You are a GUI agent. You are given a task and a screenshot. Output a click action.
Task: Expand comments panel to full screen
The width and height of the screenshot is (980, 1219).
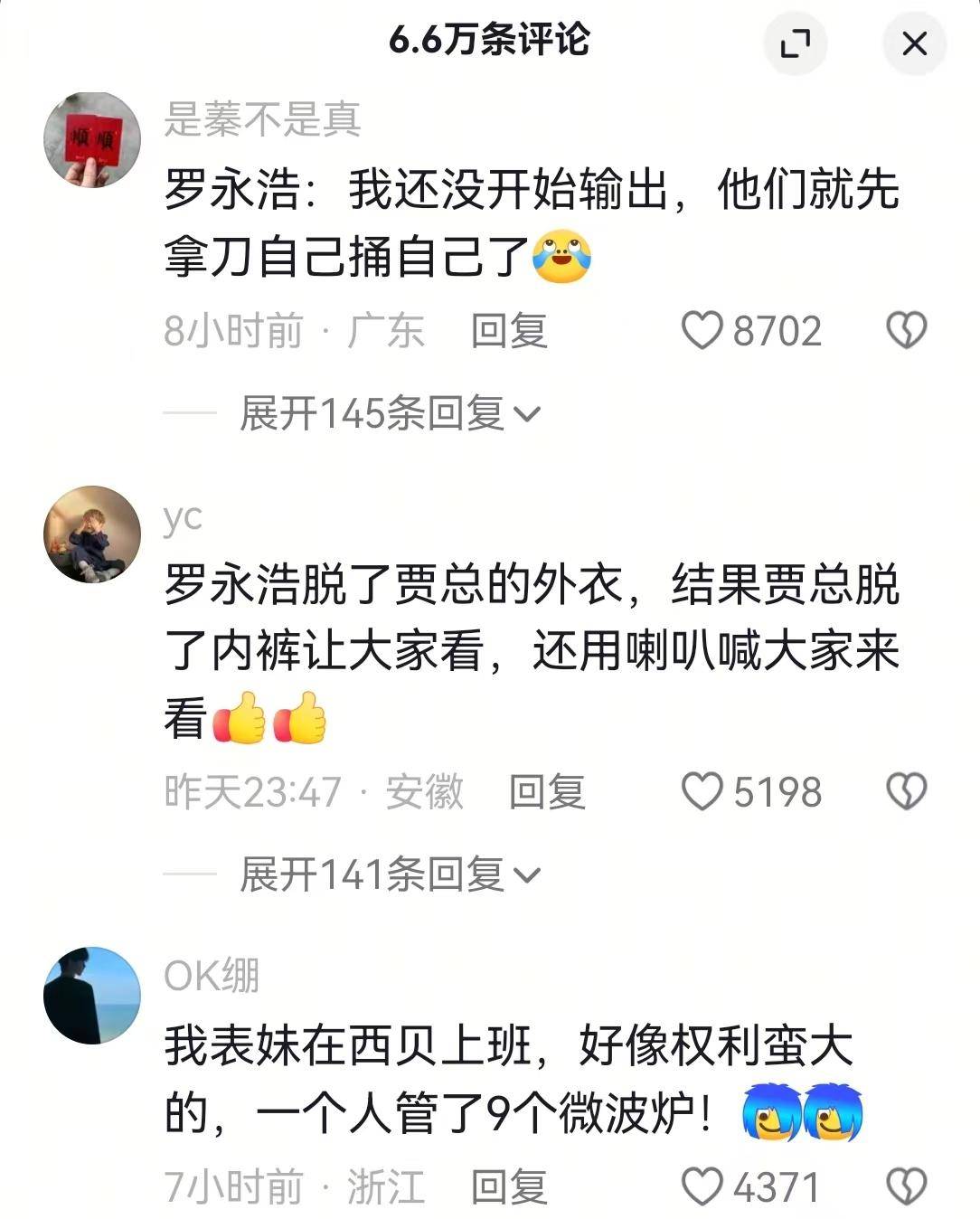[796, 43]
